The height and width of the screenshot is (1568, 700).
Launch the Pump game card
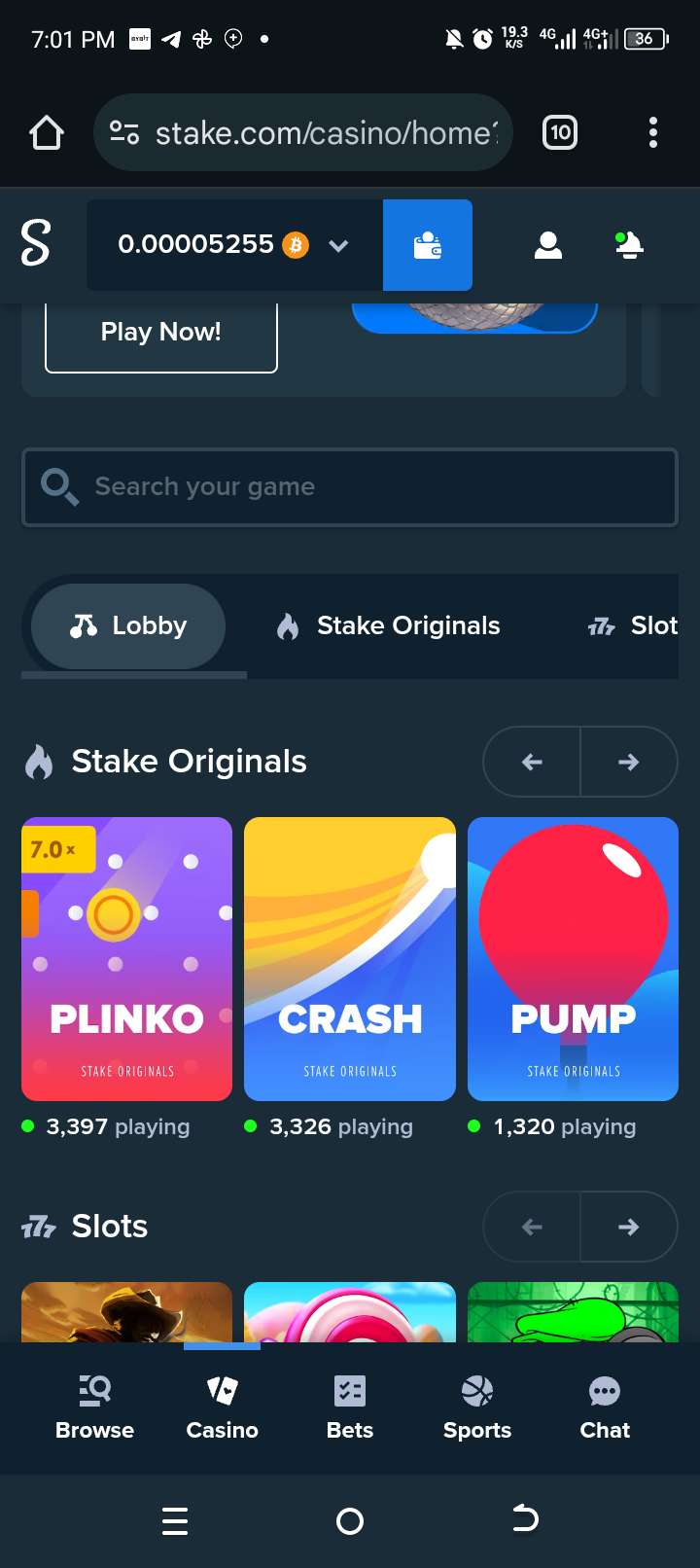click(x=574, y=959)
